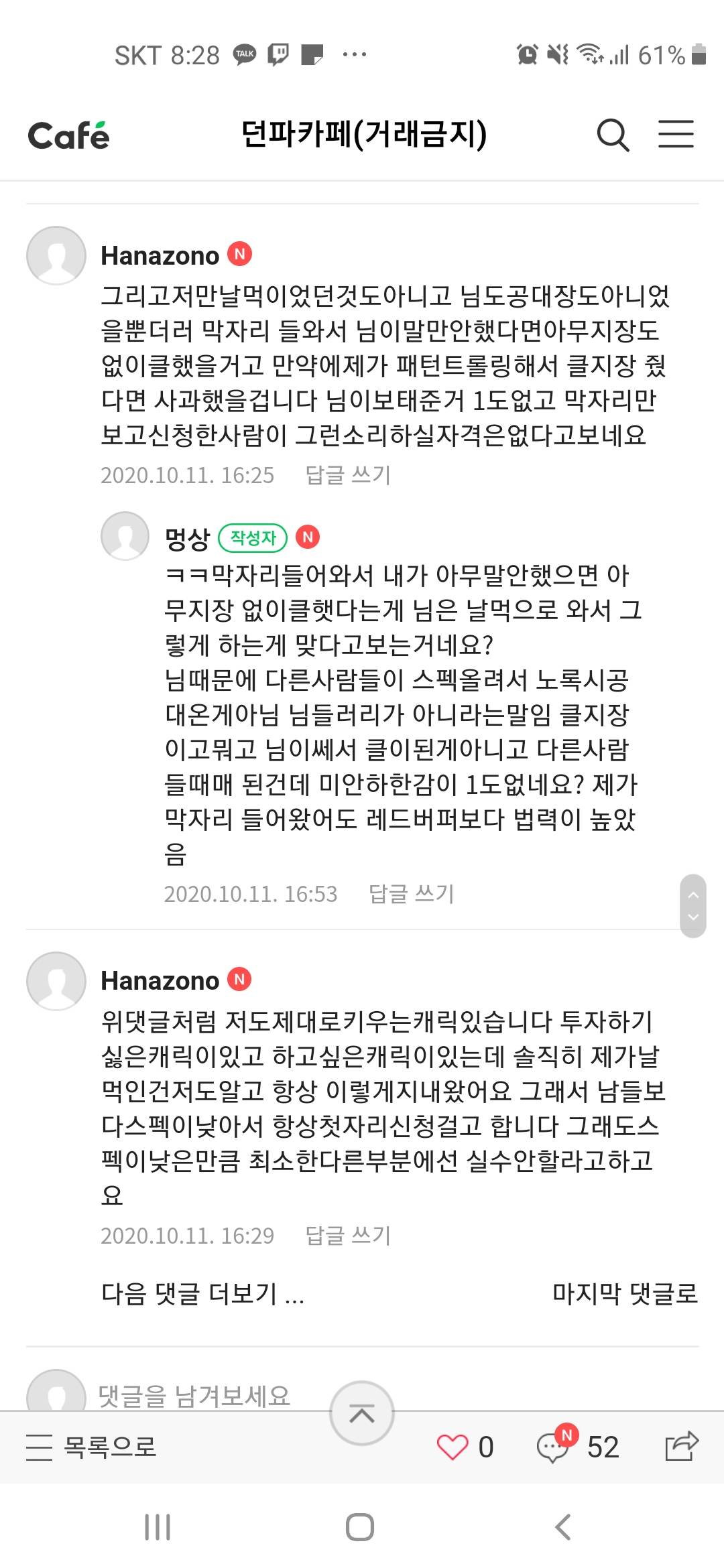The height and width of the screenshot is (1568, 724).
Task: Go back using the system back button
Action: (563, 1527)
